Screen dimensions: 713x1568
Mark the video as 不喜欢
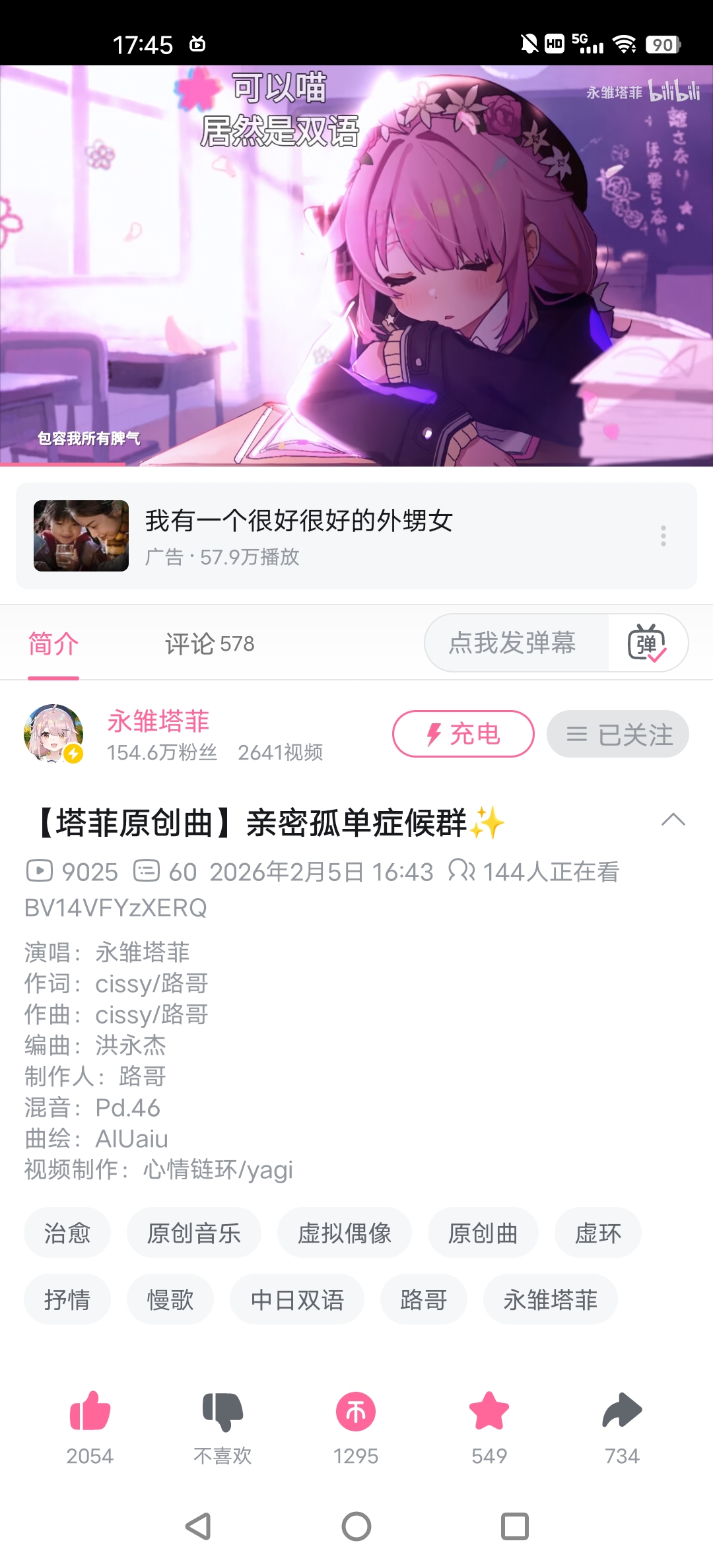pos(222,1412)
